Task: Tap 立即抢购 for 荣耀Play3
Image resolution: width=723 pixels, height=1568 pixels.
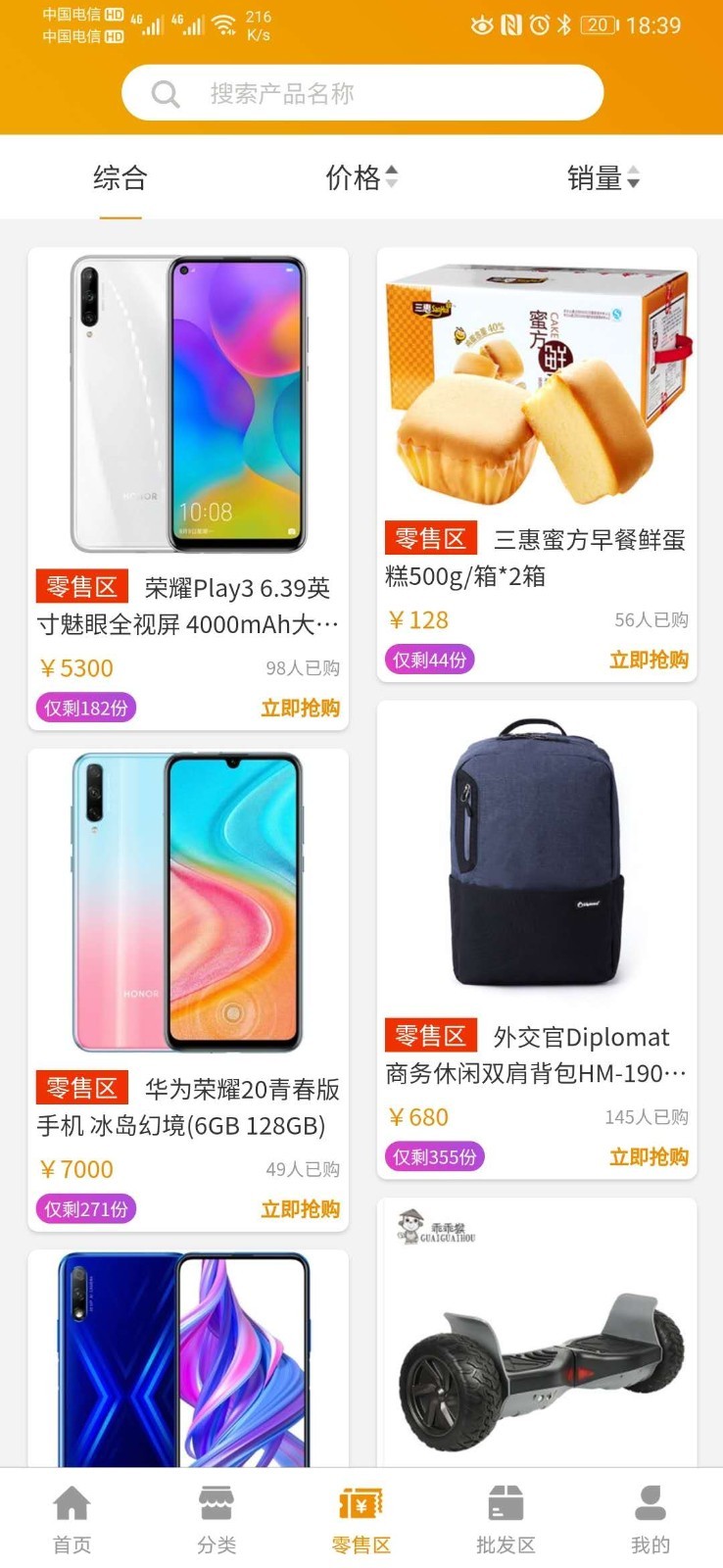Action: pos(300,709)
